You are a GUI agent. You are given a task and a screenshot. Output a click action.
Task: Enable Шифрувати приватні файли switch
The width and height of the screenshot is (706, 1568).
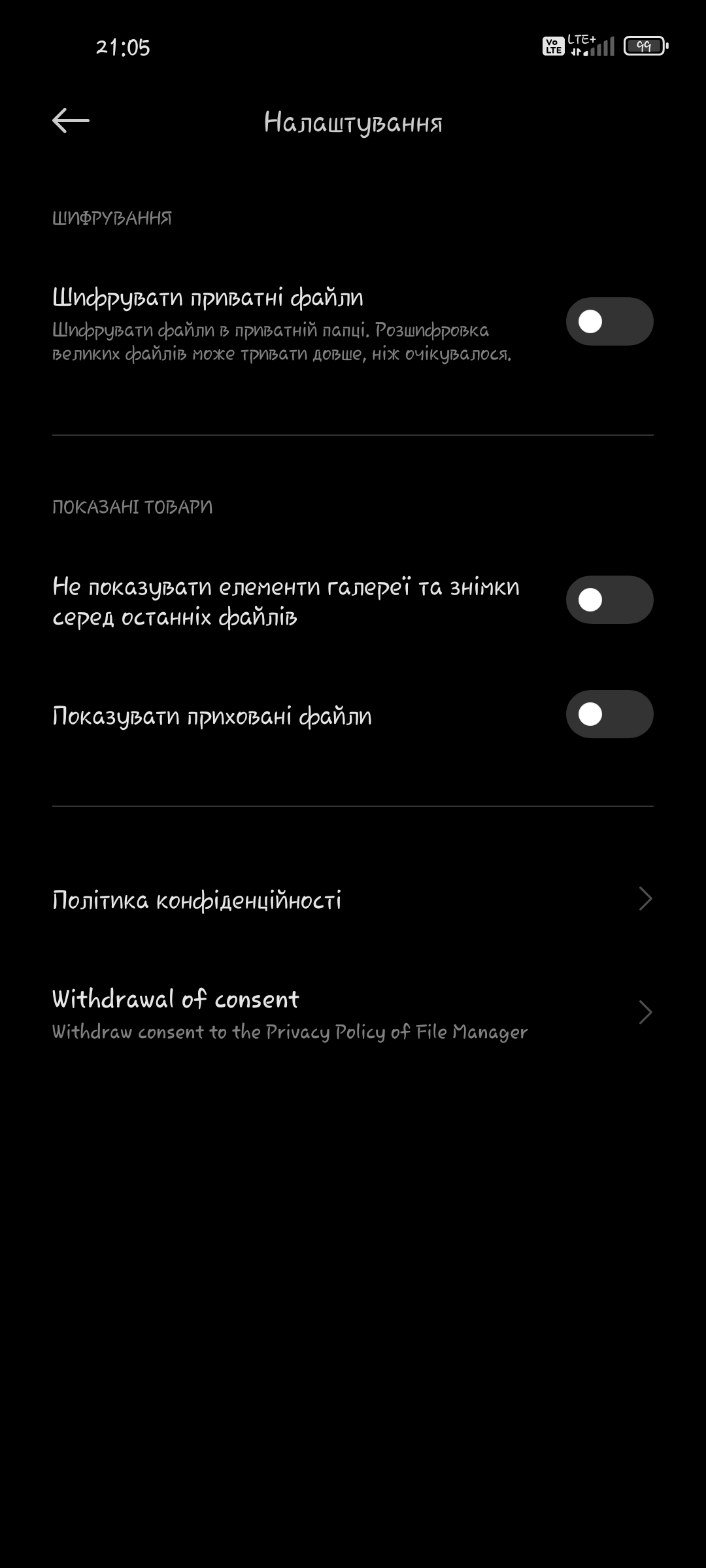(609, 321)
